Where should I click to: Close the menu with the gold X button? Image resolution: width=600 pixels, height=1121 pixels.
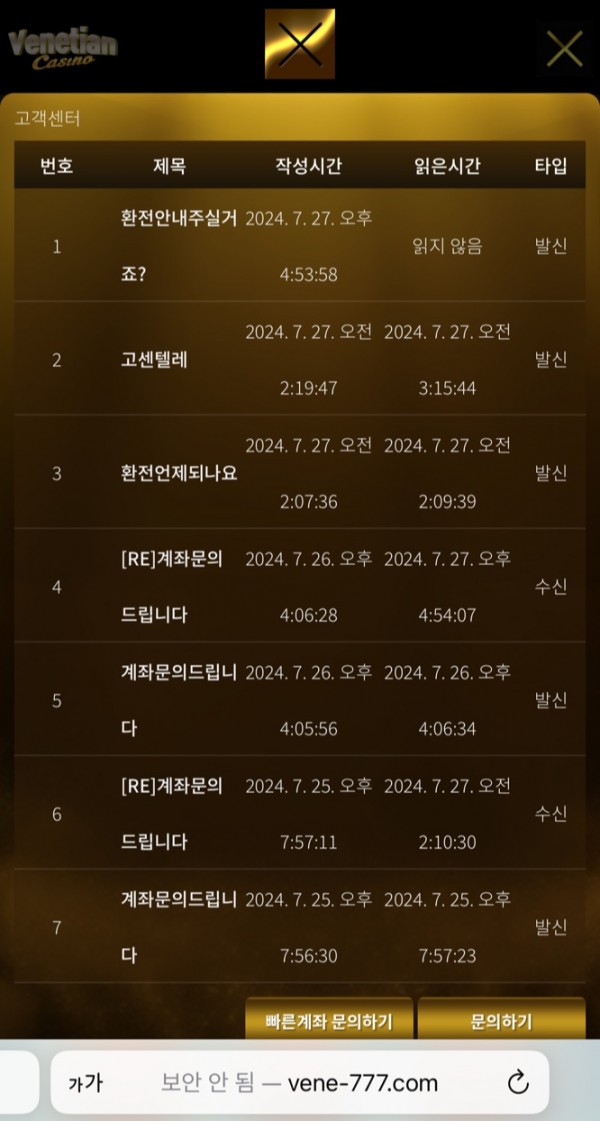tap(299, 44)
